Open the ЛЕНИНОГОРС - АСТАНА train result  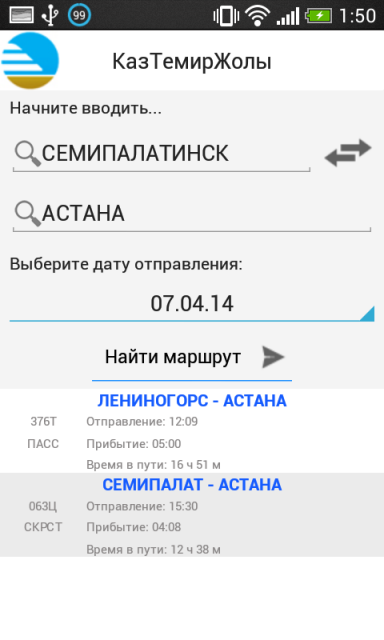point(192,431)
